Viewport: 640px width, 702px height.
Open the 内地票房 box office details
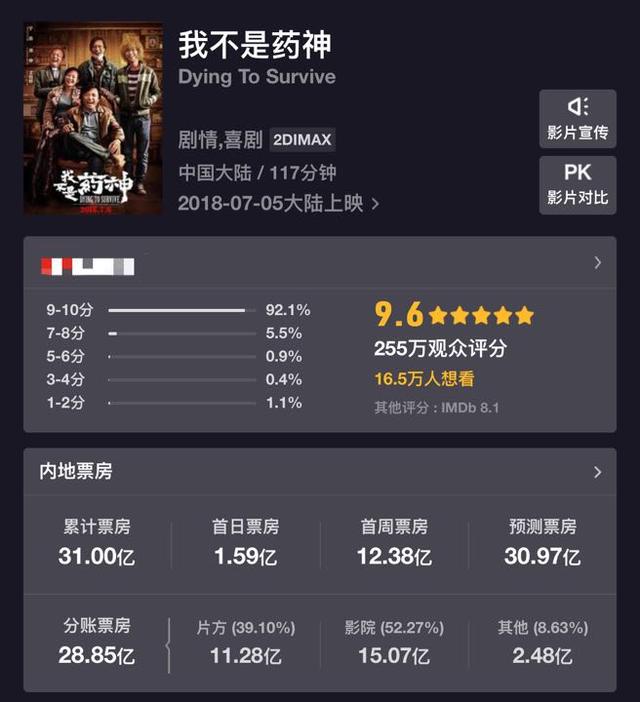click(x=597, y=471)
